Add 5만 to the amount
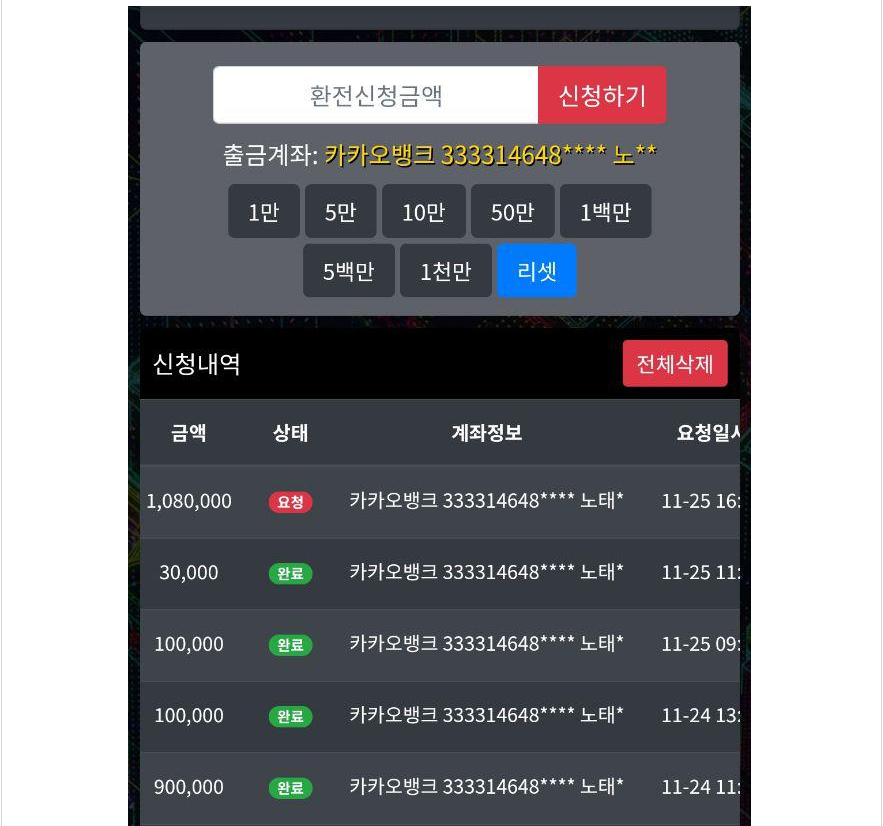Image resolution: width=883 pixels, height=826 pixels. (x=340, y=212)
